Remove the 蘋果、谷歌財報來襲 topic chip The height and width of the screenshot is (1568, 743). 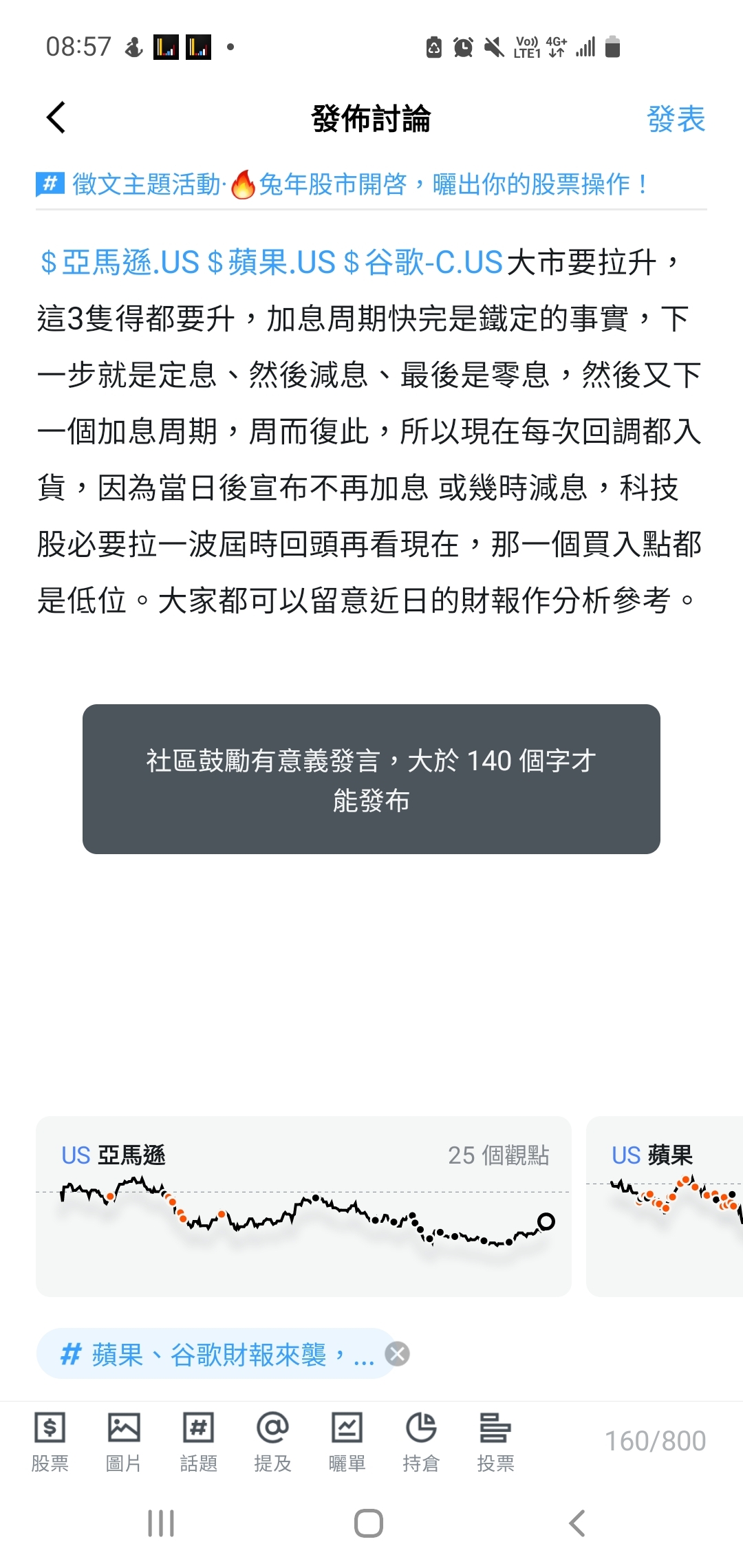[x=397, y=1354]
